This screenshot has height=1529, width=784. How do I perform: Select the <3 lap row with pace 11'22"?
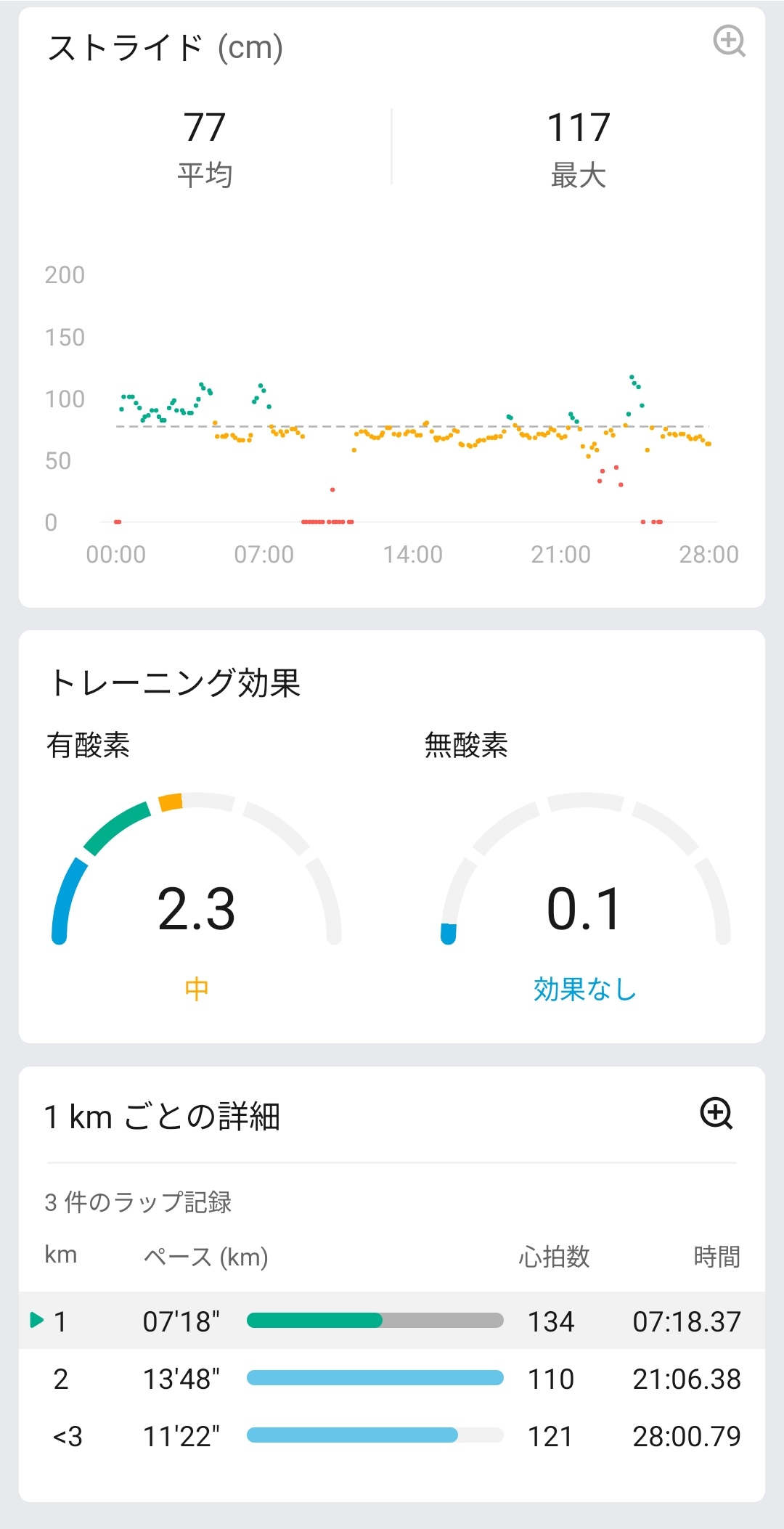pyautogui.click(x=392, y=1435)
